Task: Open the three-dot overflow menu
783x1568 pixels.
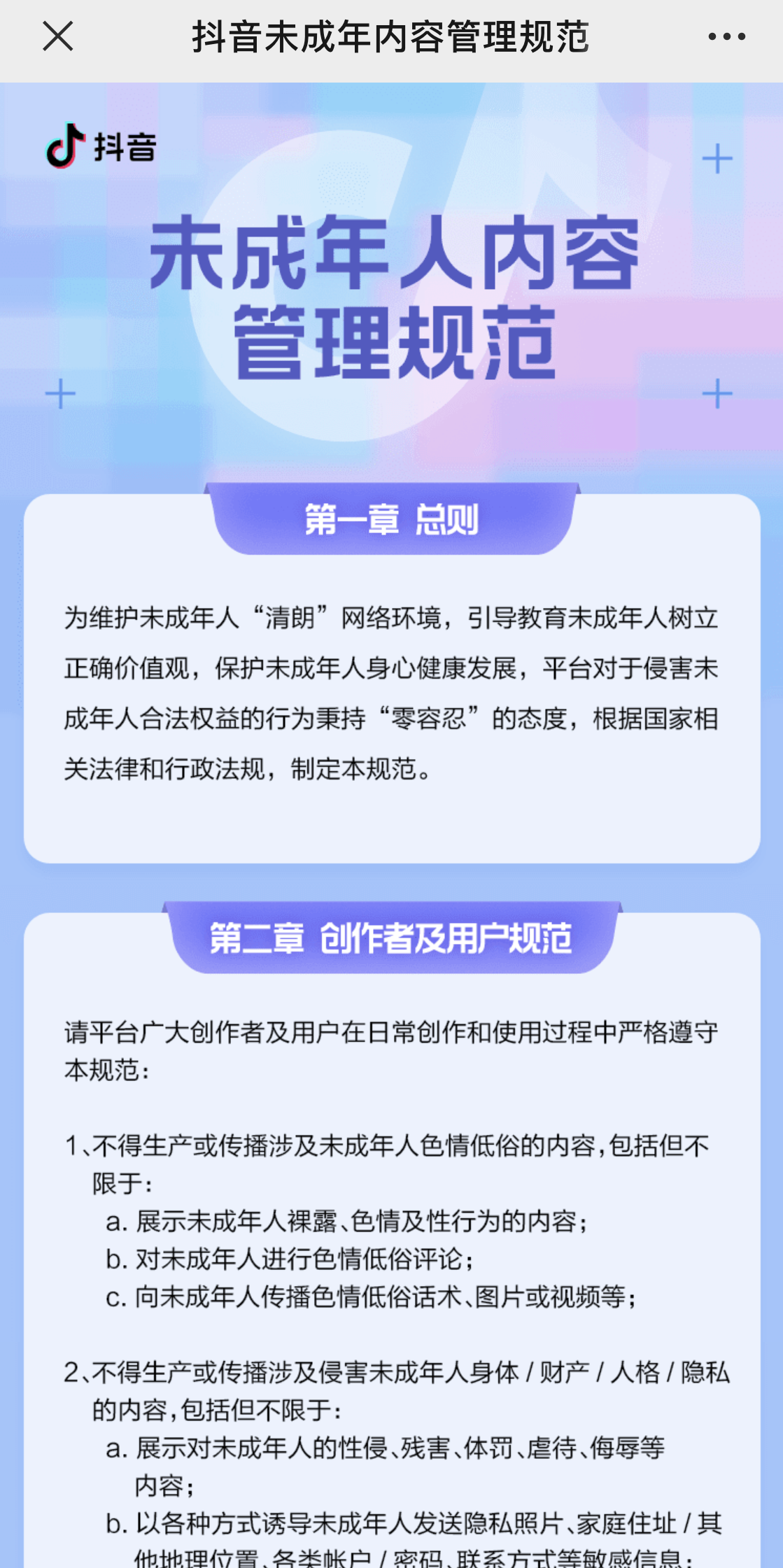Action: coord(726,36)
